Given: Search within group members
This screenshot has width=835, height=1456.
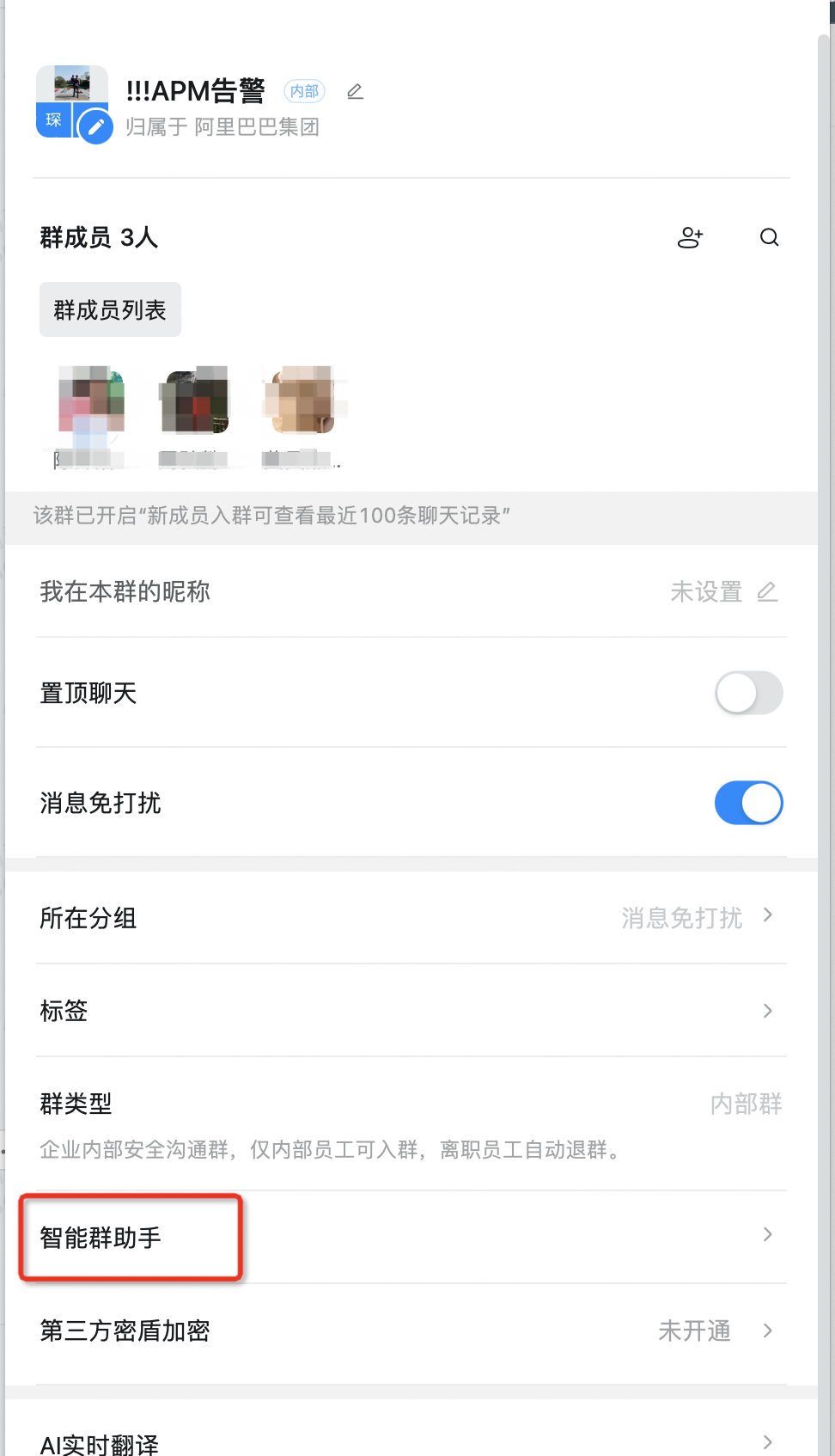Looking at the screenshot, I should coord(769,237).
